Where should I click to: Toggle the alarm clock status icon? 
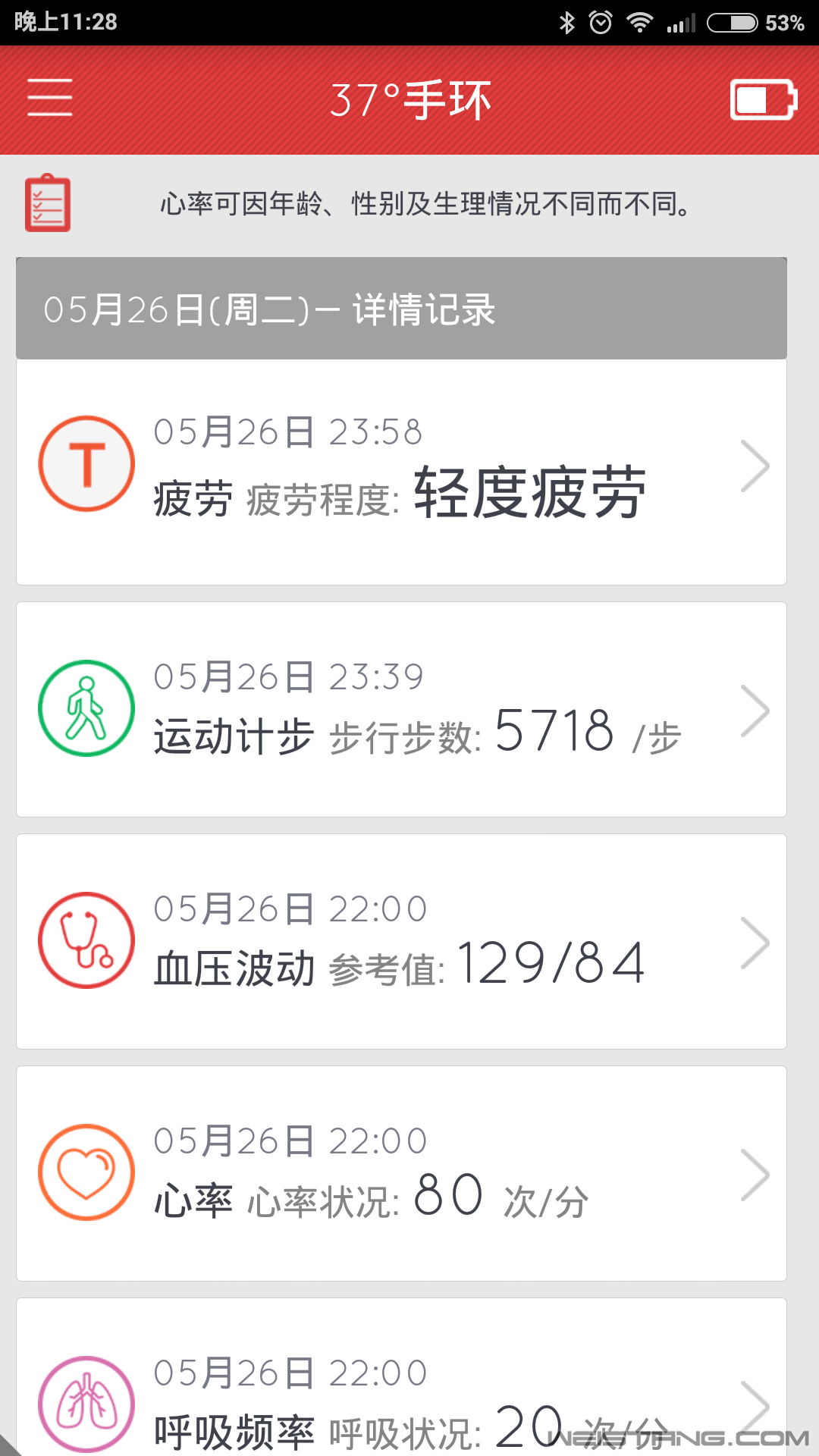(x=601, y=23)
